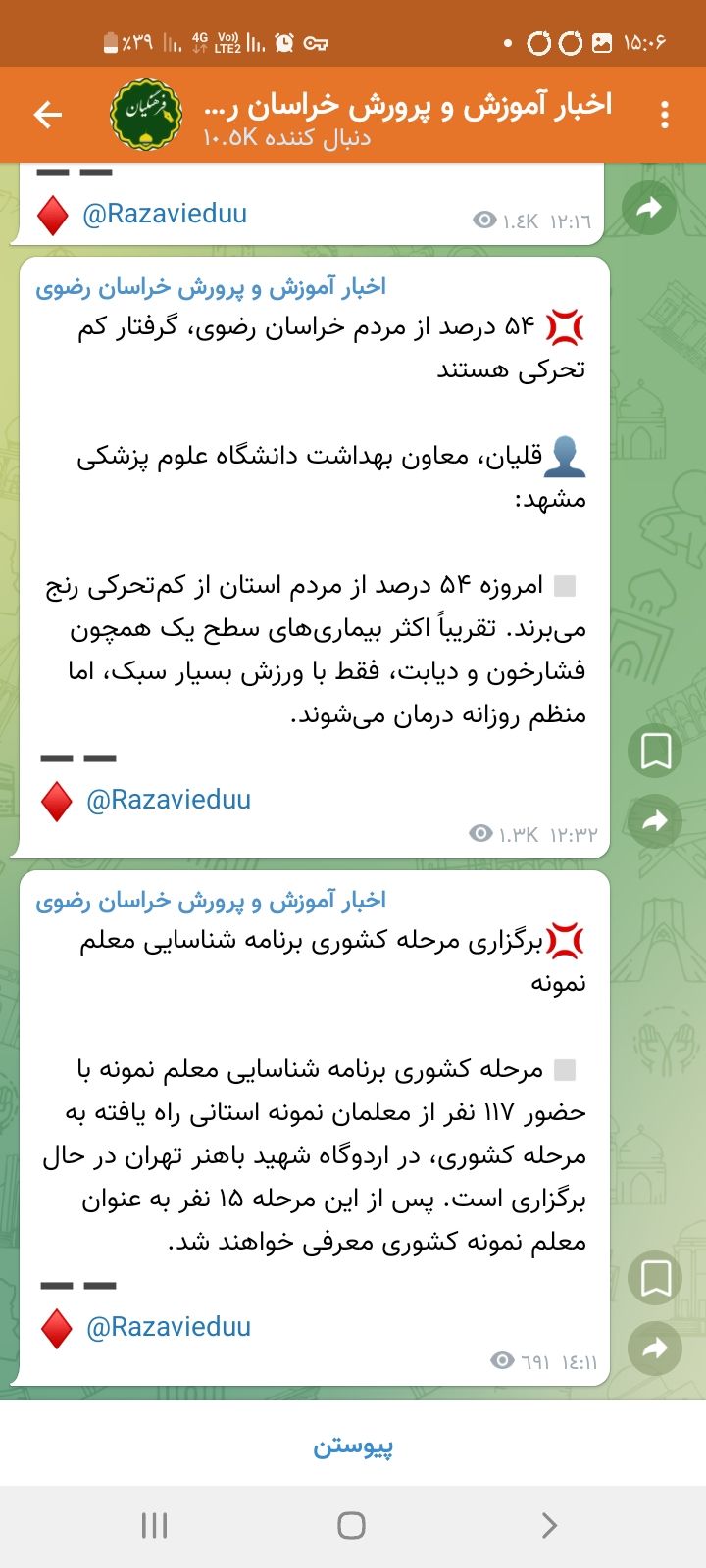Open @Razavieduu link in the ۱۴:۱۱ post
Image resolution: width=706 pixels, height=1568 pixels.
[169, 1327]
